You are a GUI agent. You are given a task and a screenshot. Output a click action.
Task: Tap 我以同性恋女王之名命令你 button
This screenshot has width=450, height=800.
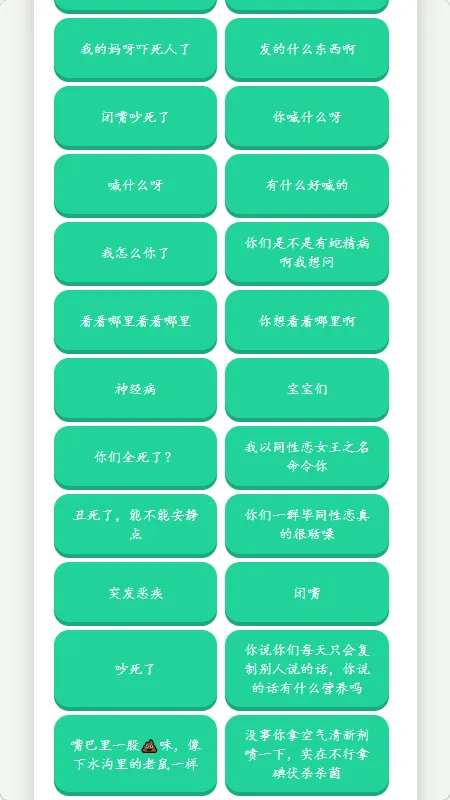[307, 457]
